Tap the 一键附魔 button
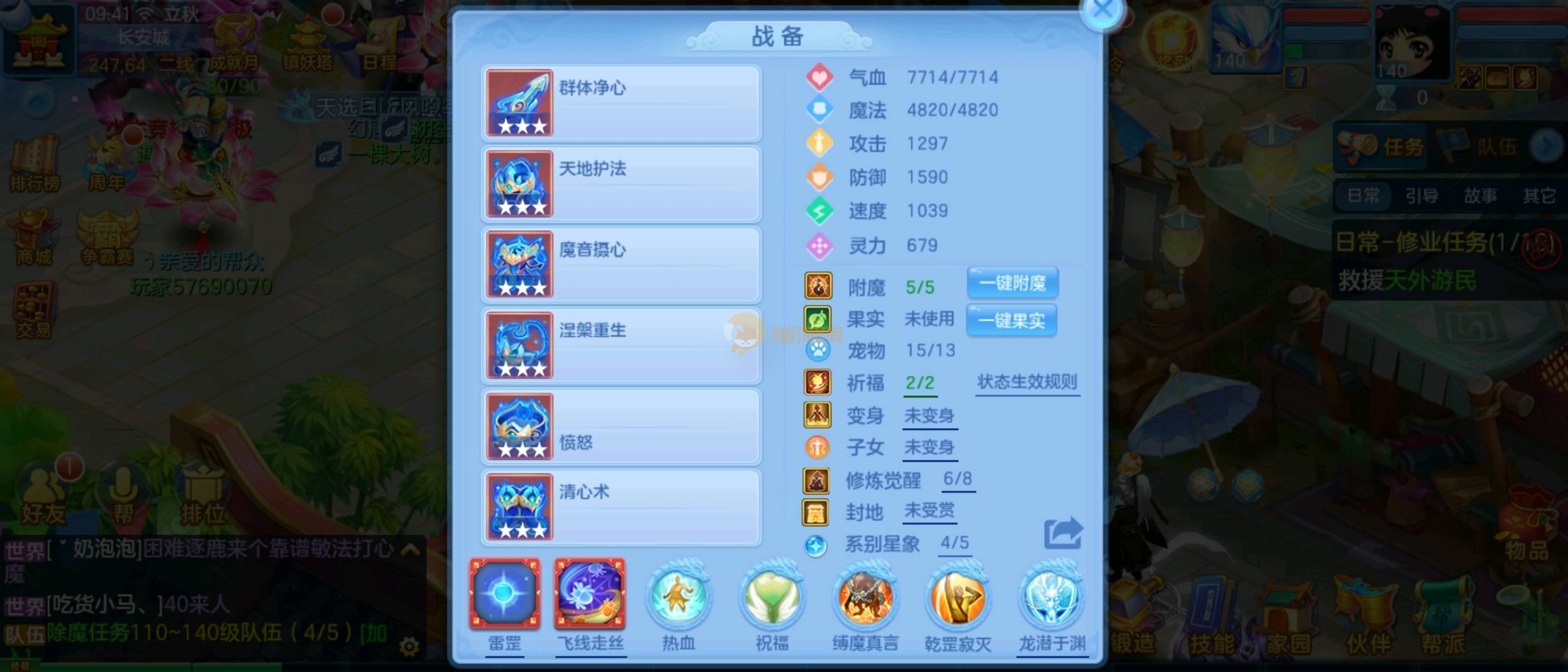 [1012, 284]
